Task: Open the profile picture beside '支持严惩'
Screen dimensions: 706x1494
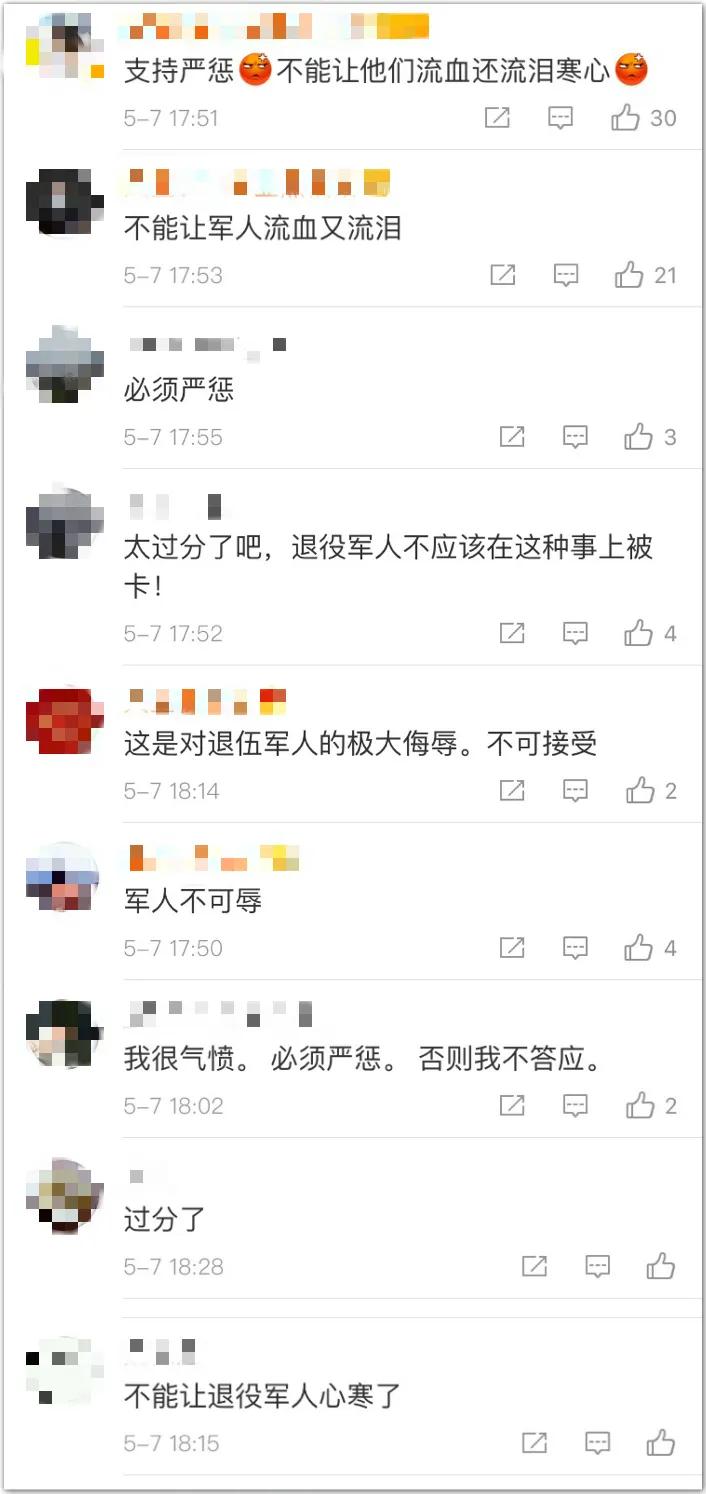Action: coord(64,47)
